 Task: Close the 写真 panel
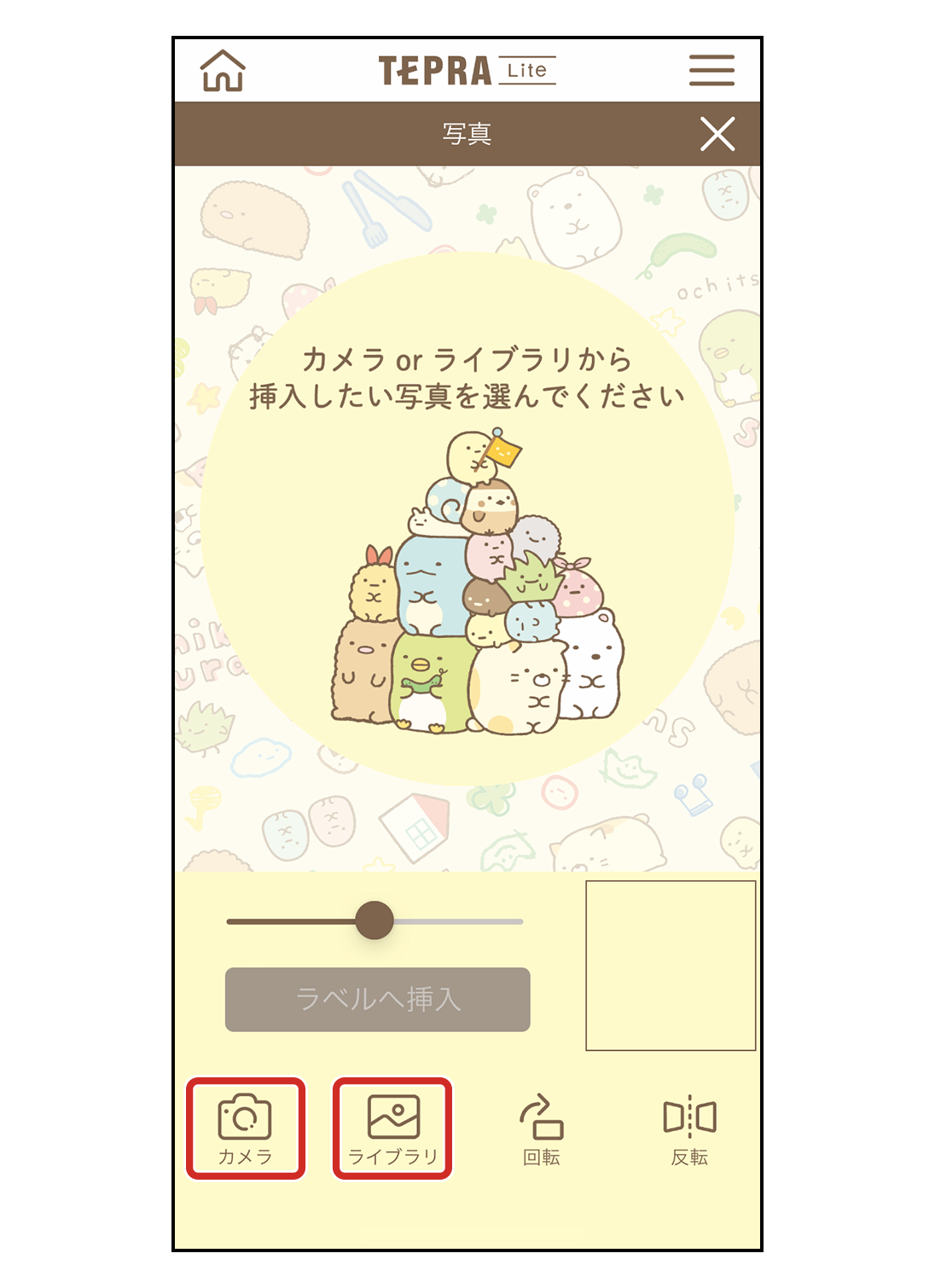[x=717, y=134]
